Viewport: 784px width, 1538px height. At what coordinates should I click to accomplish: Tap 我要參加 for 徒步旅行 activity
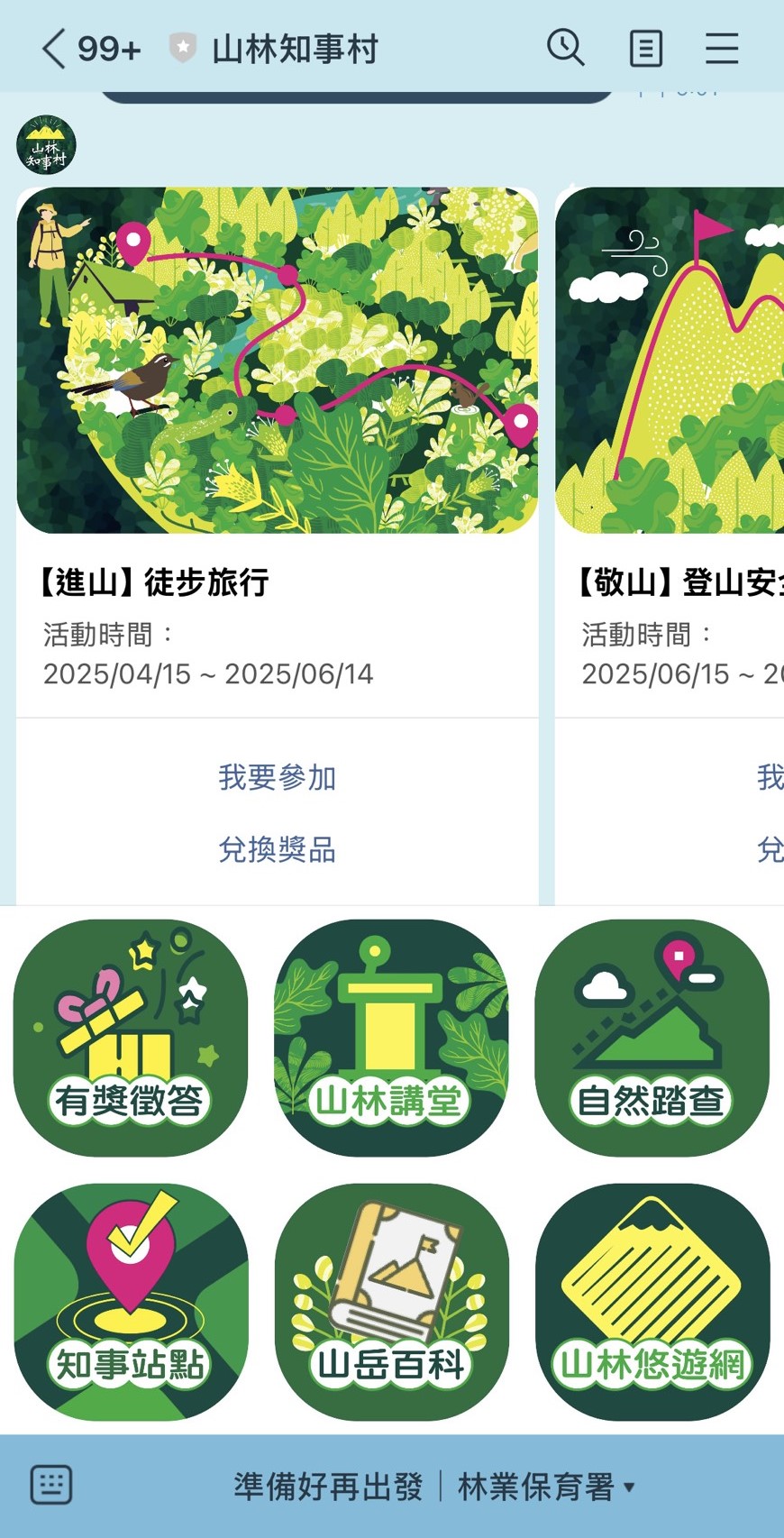point(277,777)
